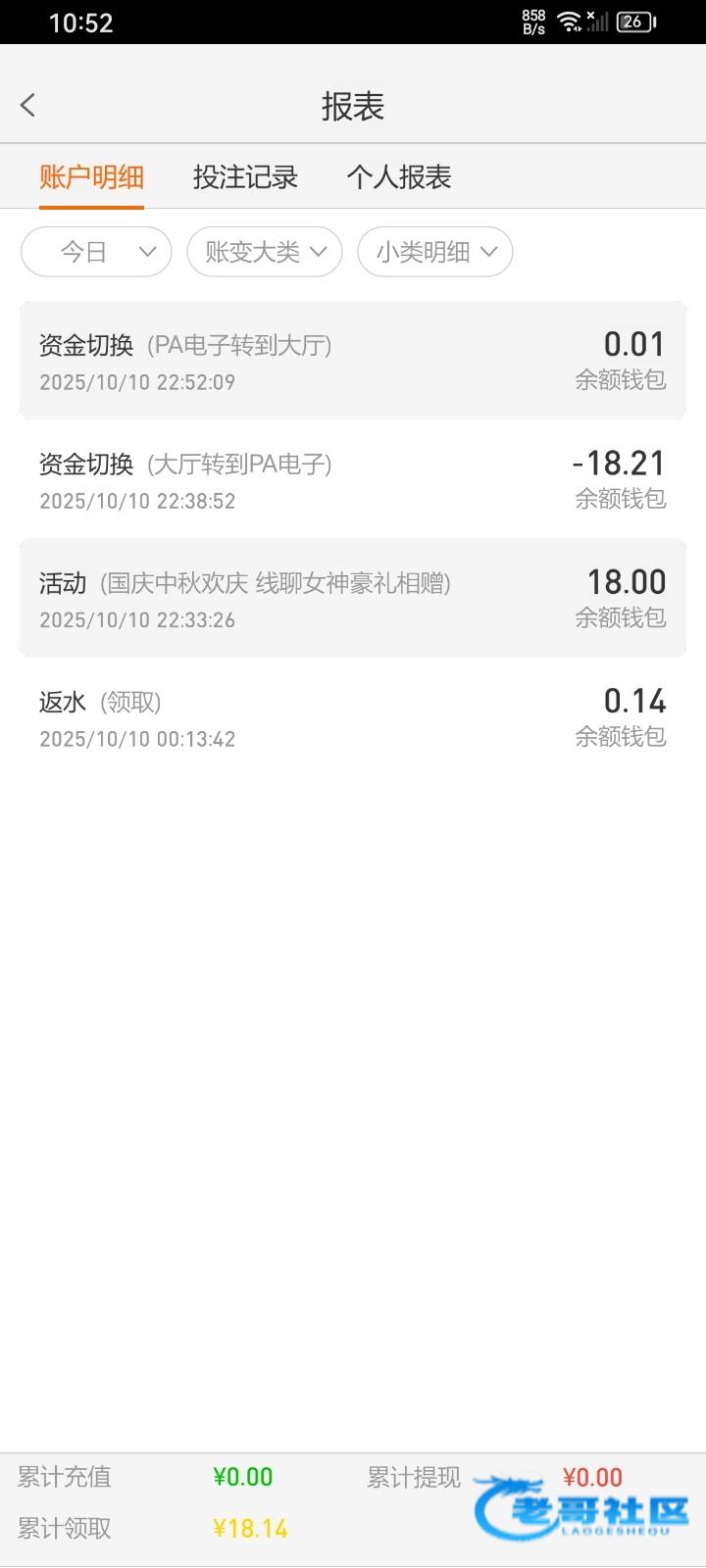Expand the 今日 date dropdown

96,252
